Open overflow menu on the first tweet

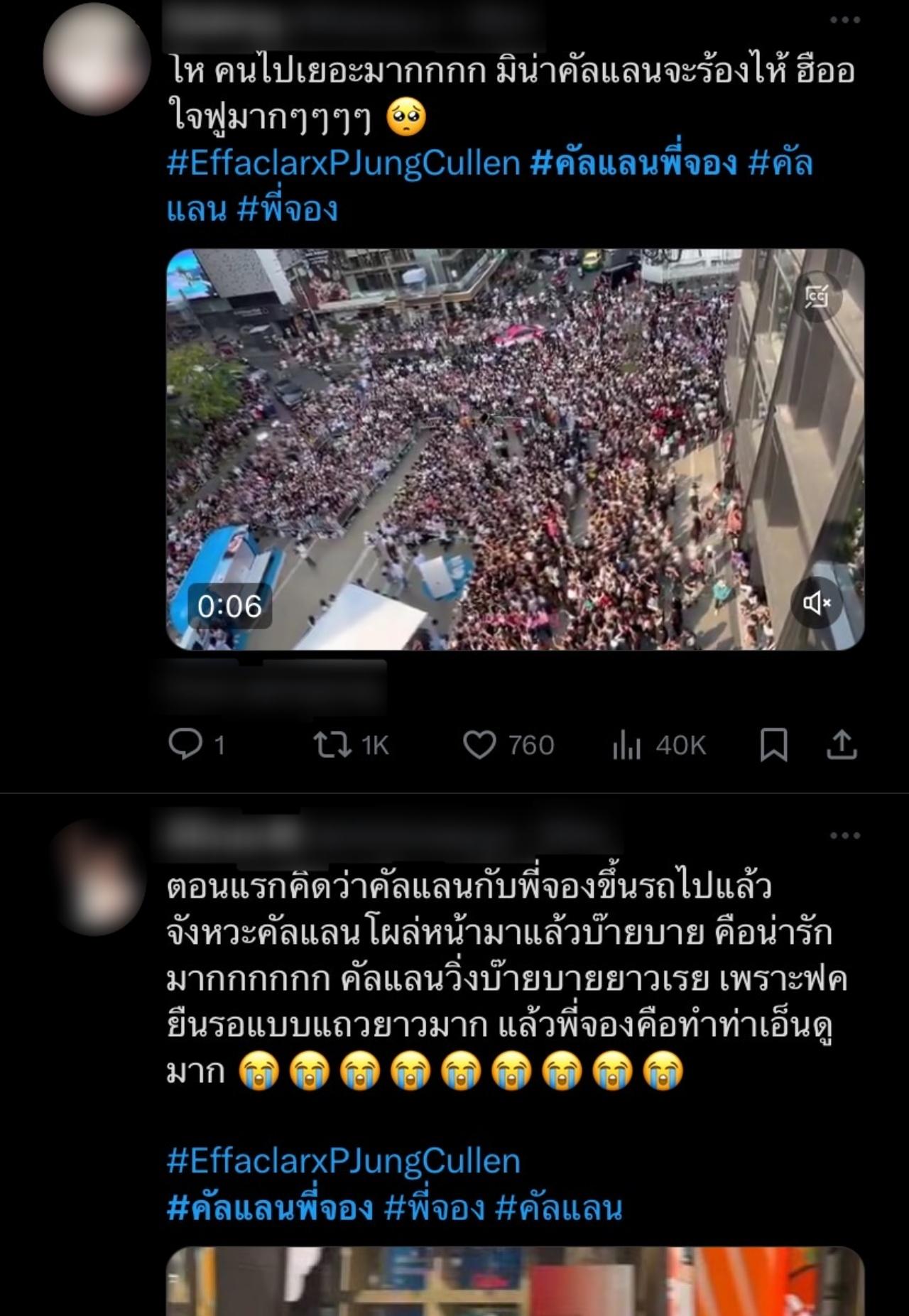(x=844, y=19)
